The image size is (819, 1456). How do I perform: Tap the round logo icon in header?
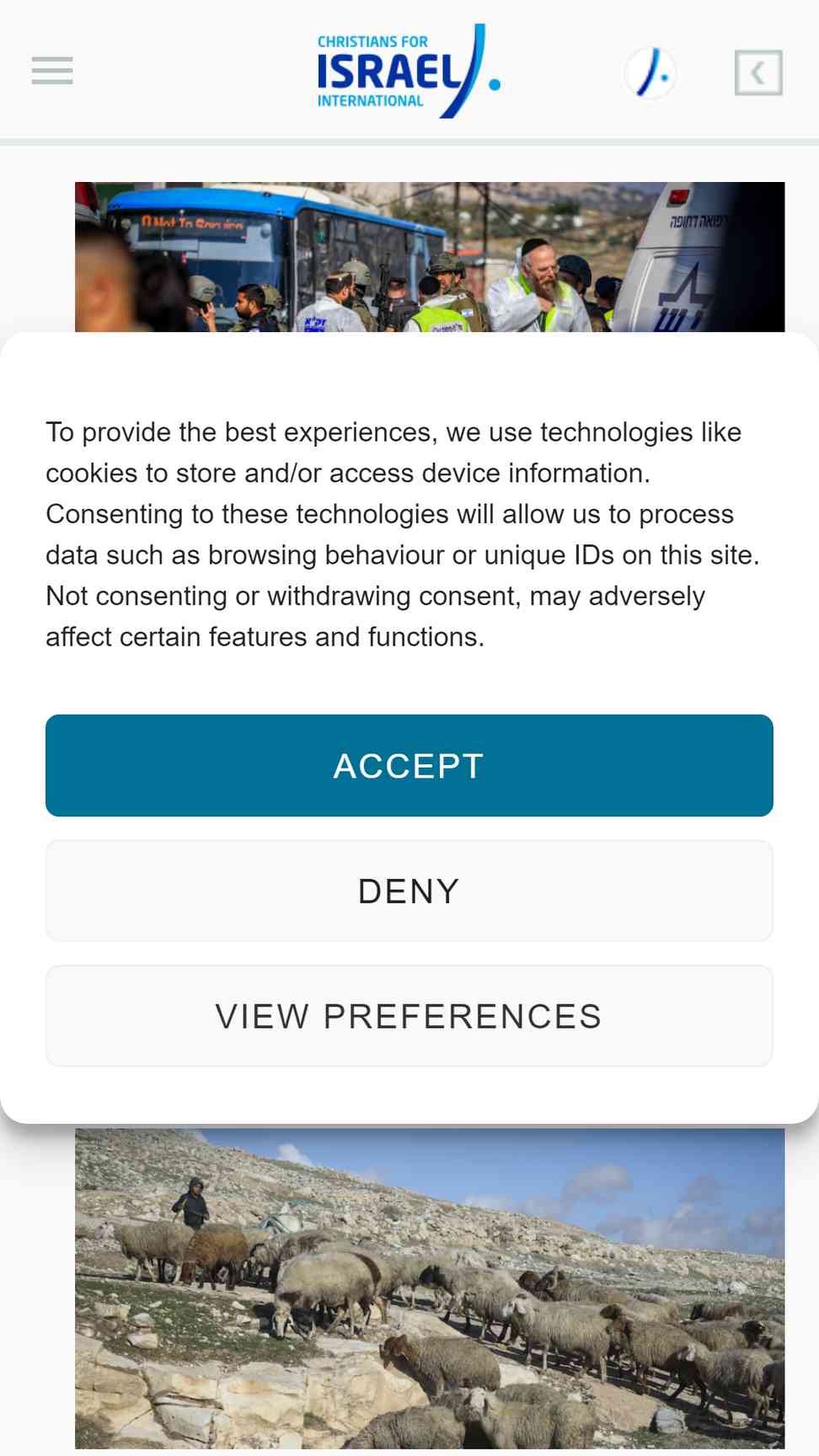coord(650,72)
